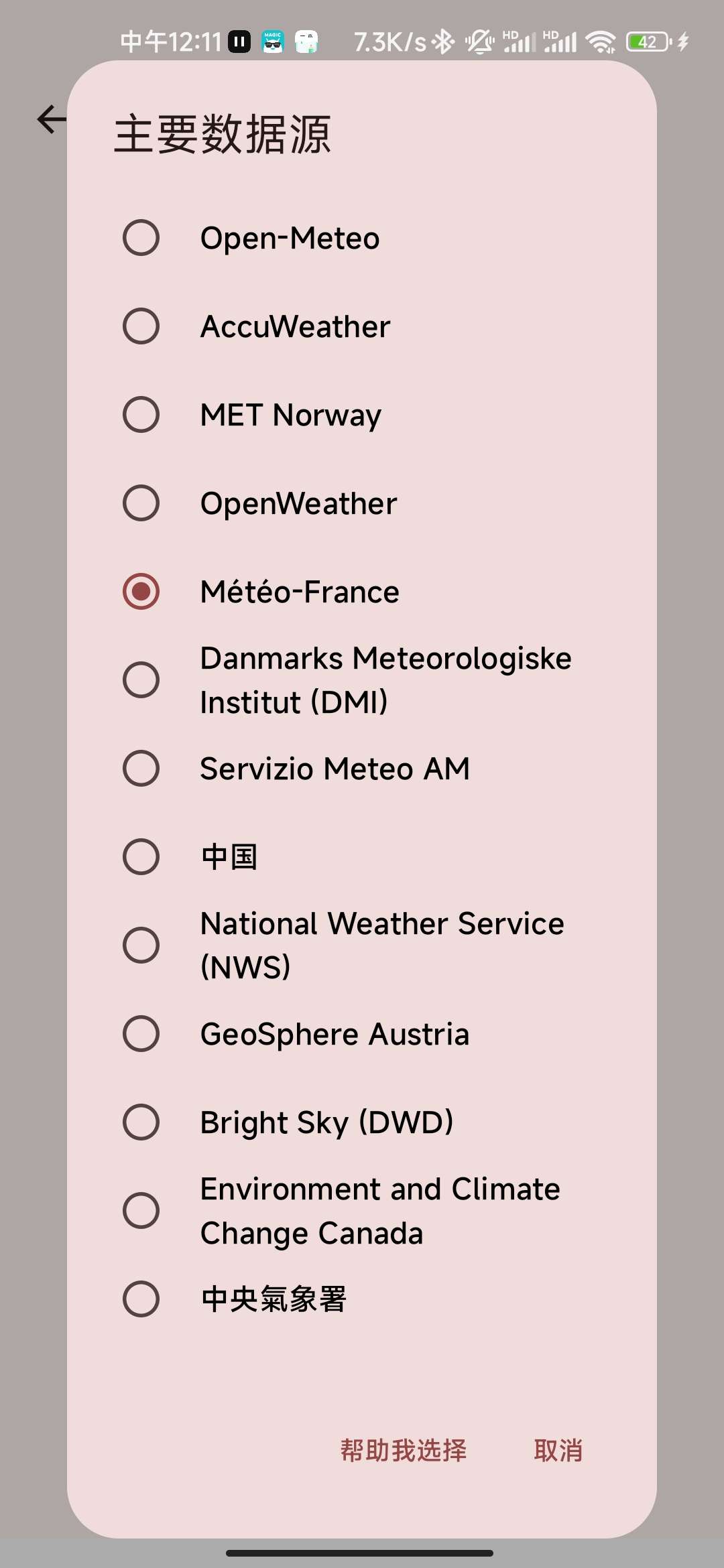Pick Environment and Climate Change Canada
This screenshot has height=1568, width=724.
tap(141, 1210)
